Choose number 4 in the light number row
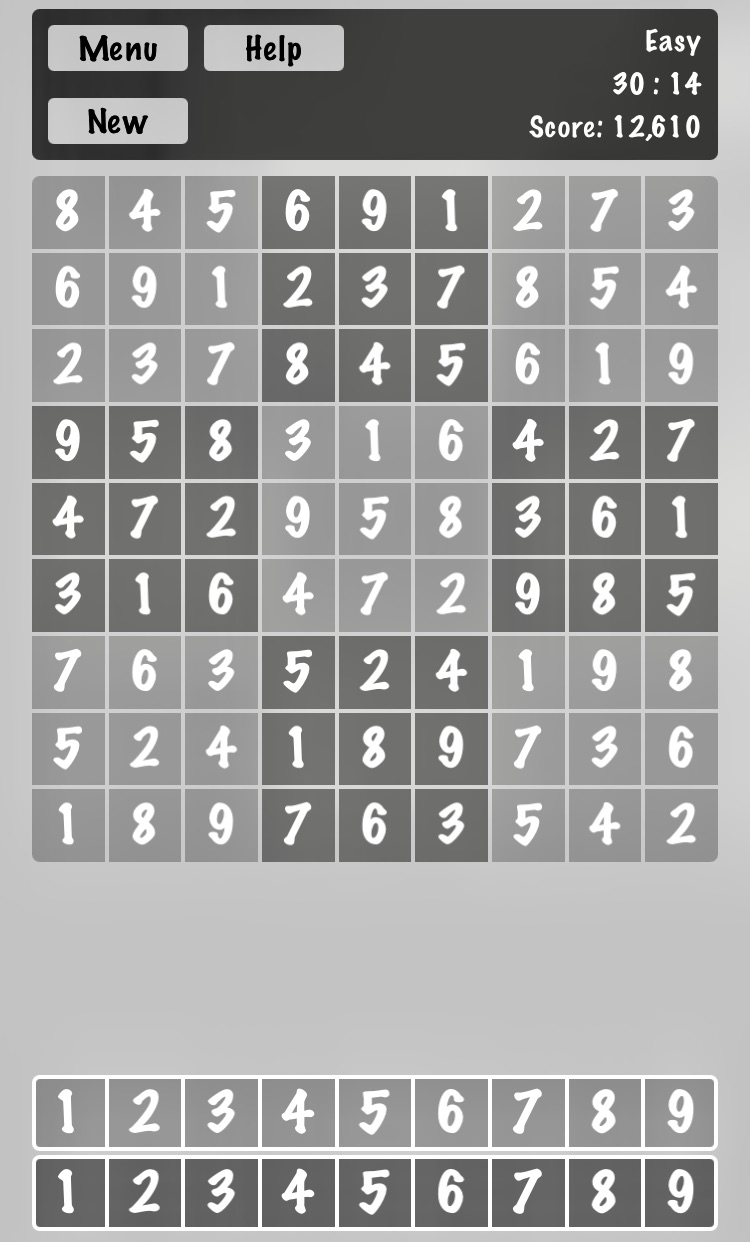This screenshot has width=750, height=1242. 299,1112
